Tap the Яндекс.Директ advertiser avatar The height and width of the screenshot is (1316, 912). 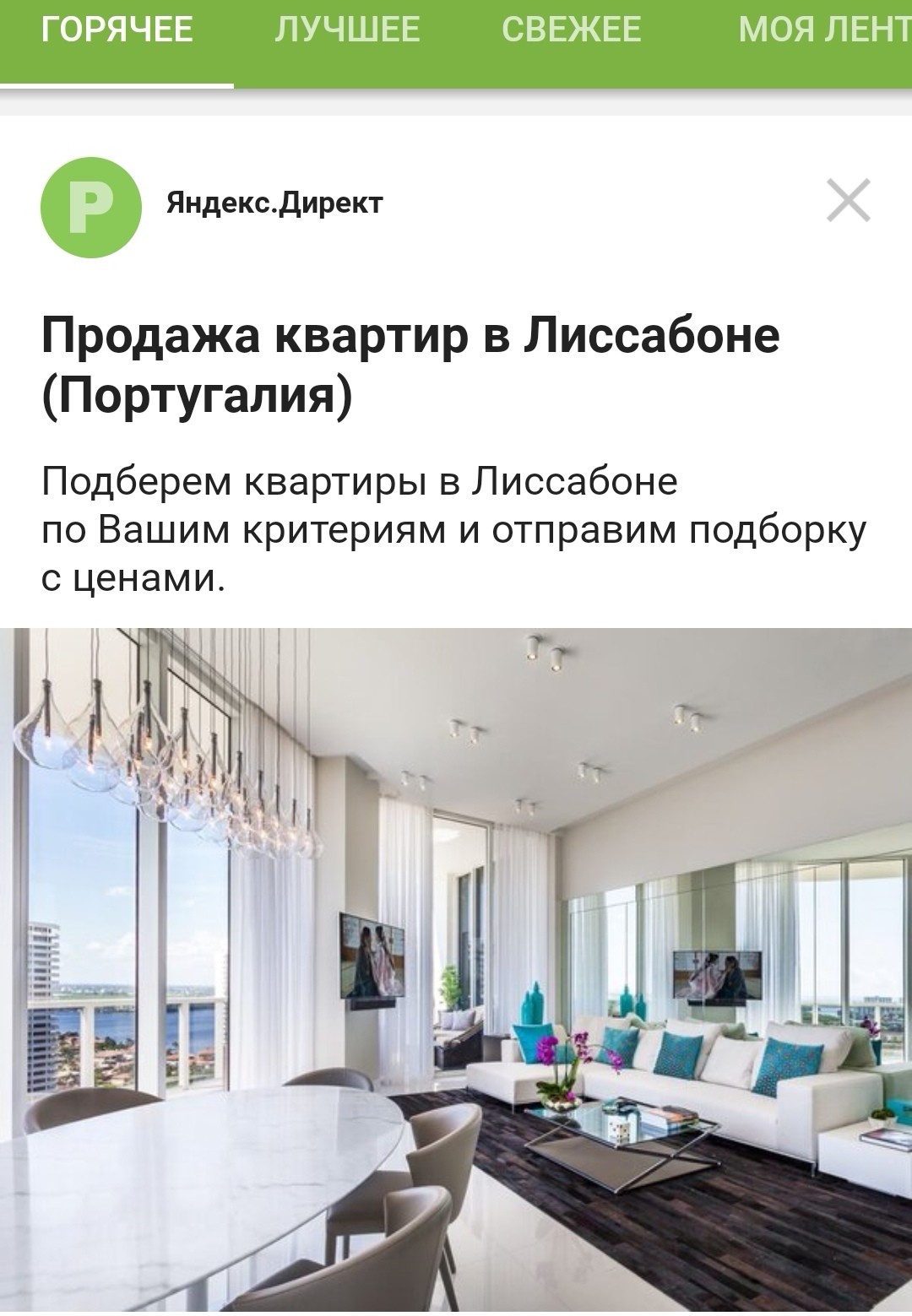click(90, 207)
